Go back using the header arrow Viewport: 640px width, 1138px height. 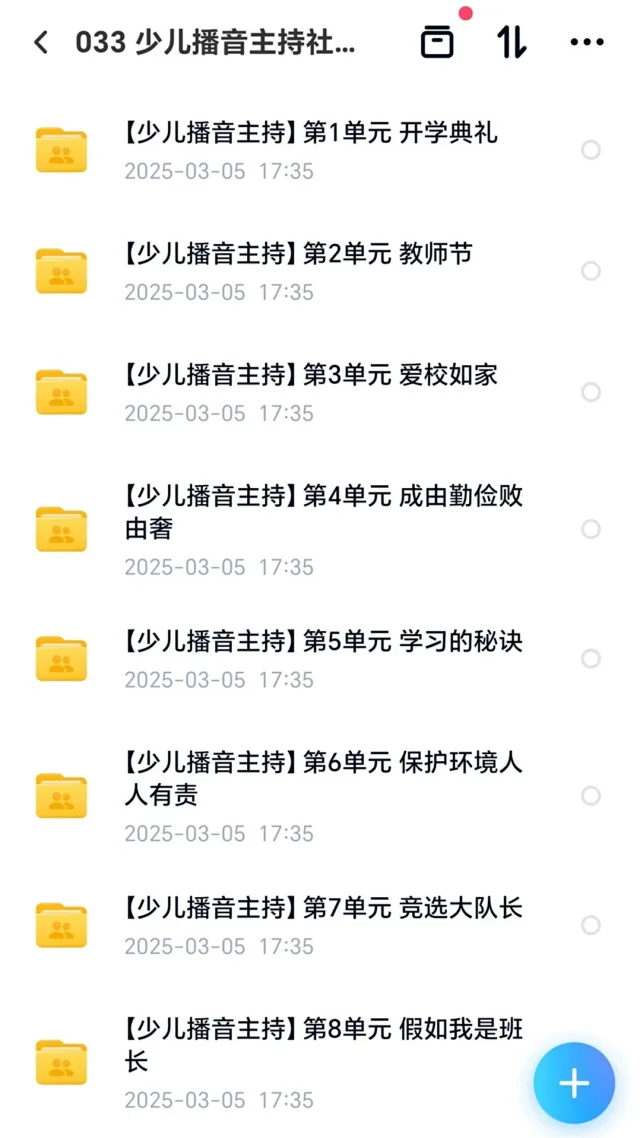tap(41, 43)
